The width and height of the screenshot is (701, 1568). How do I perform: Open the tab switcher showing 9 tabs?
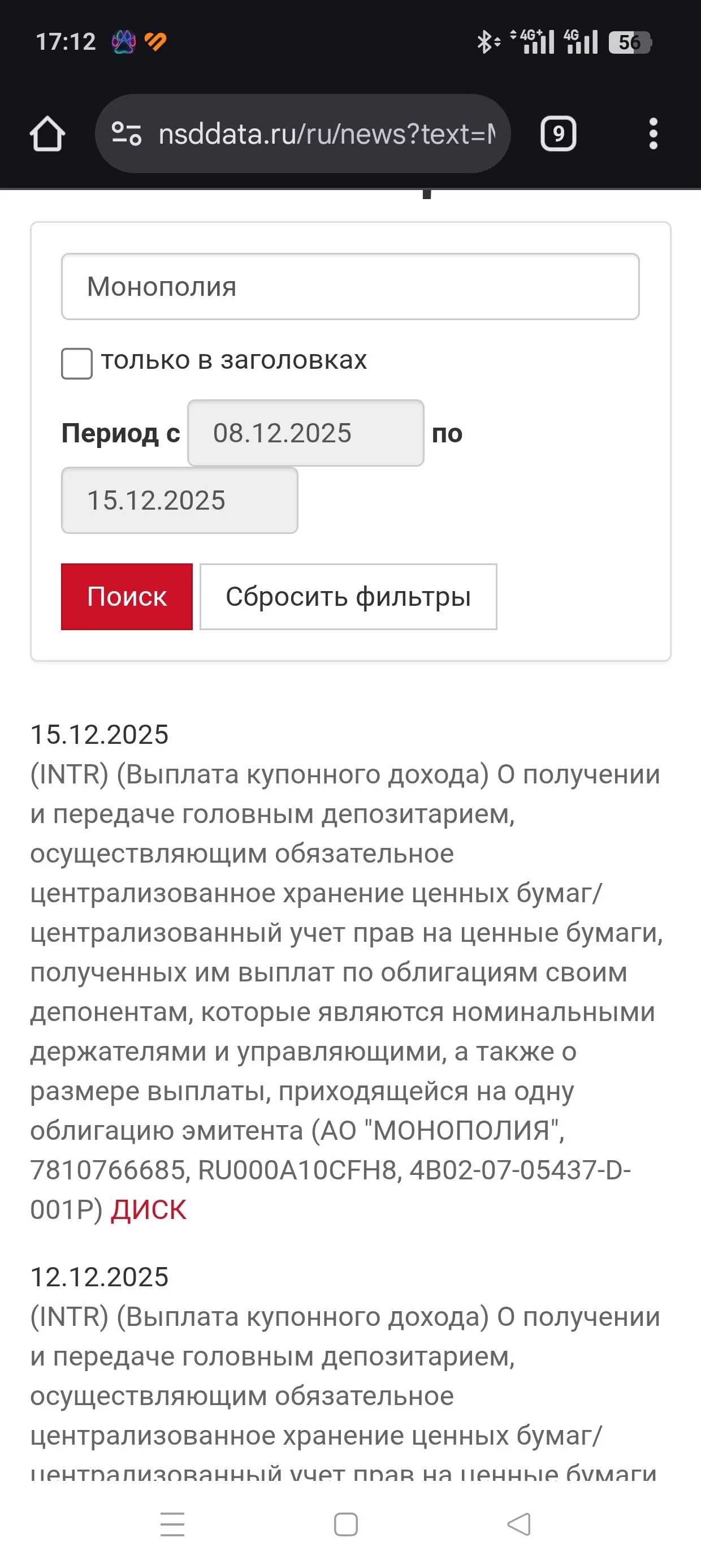(x=558, y=133)
